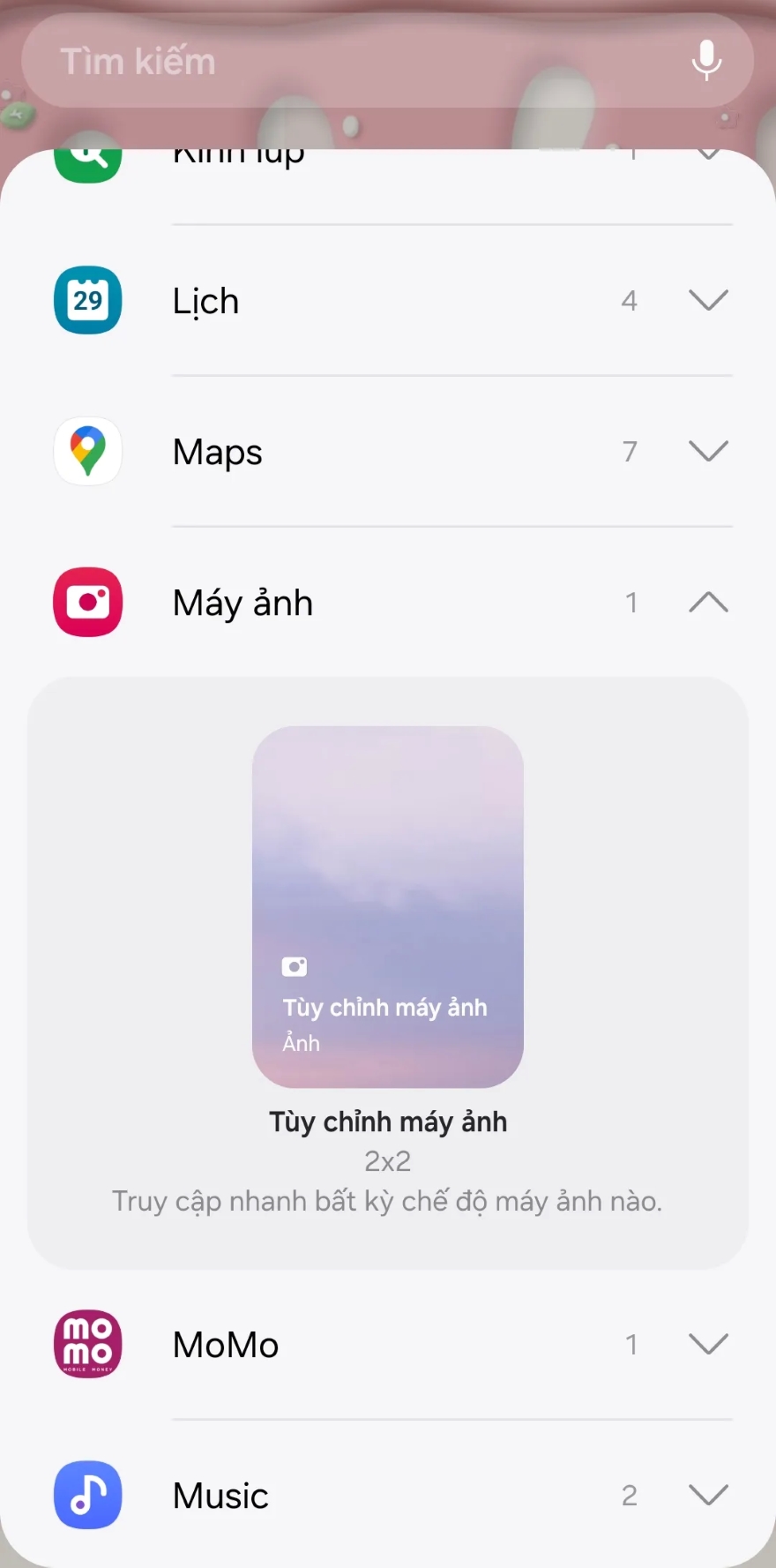Select the MoMo wallet app icon
The width and height of the screenshot is (776, 1568).
pyautogui.click(x=87, y=1344)
